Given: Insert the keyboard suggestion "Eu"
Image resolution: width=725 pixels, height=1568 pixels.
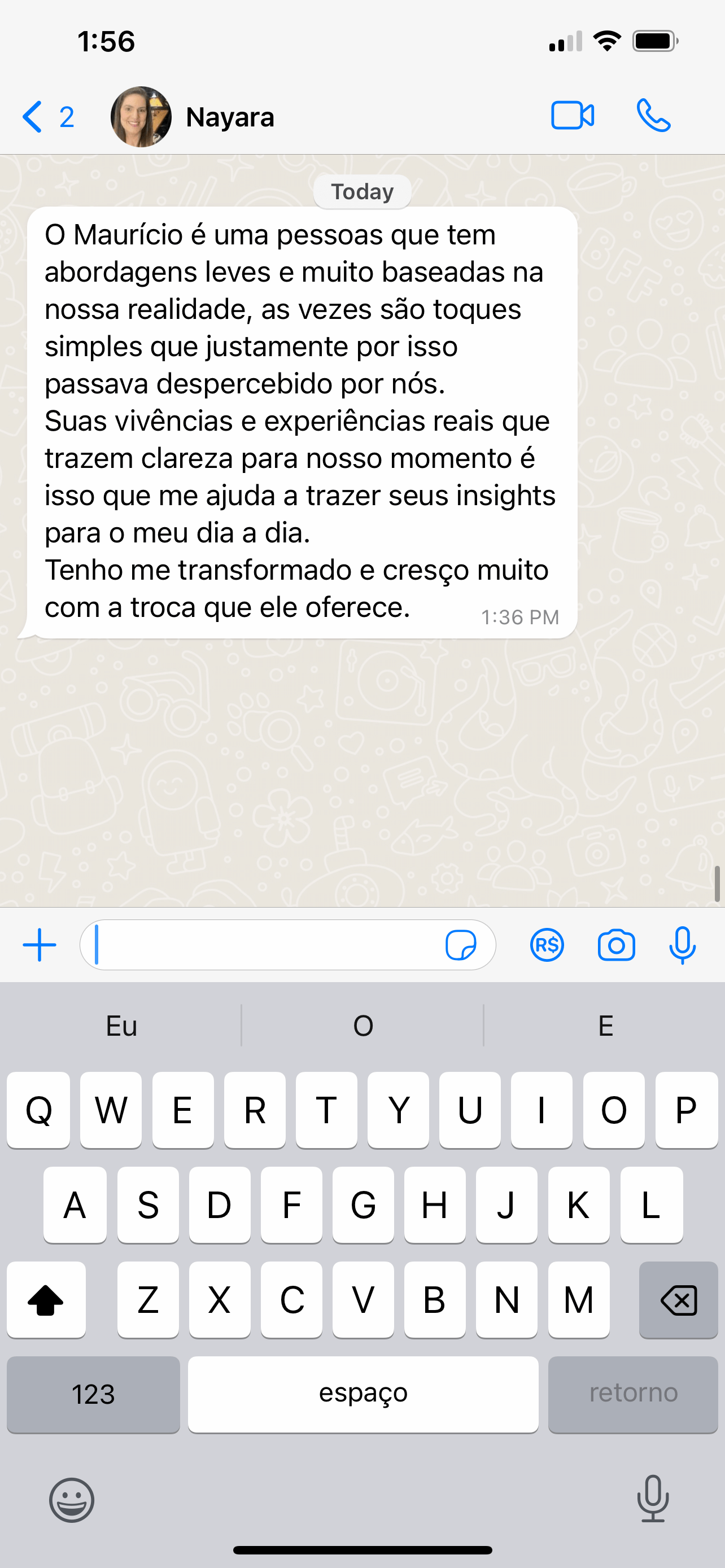Looking at the screenshot, I should [x=121, y=1026].
